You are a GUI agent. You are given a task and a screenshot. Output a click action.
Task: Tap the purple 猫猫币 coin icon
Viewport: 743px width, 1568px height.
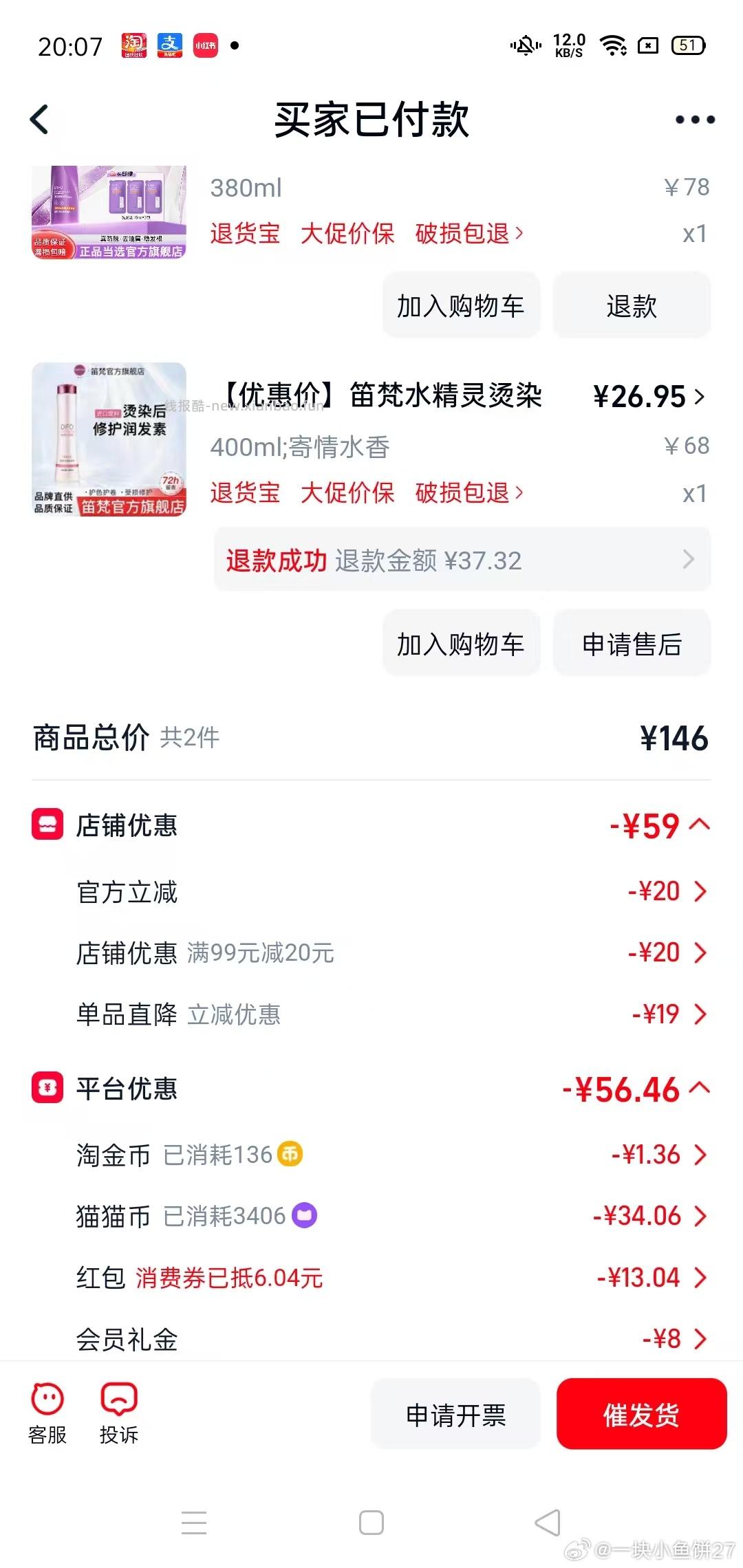(304, 1215)
